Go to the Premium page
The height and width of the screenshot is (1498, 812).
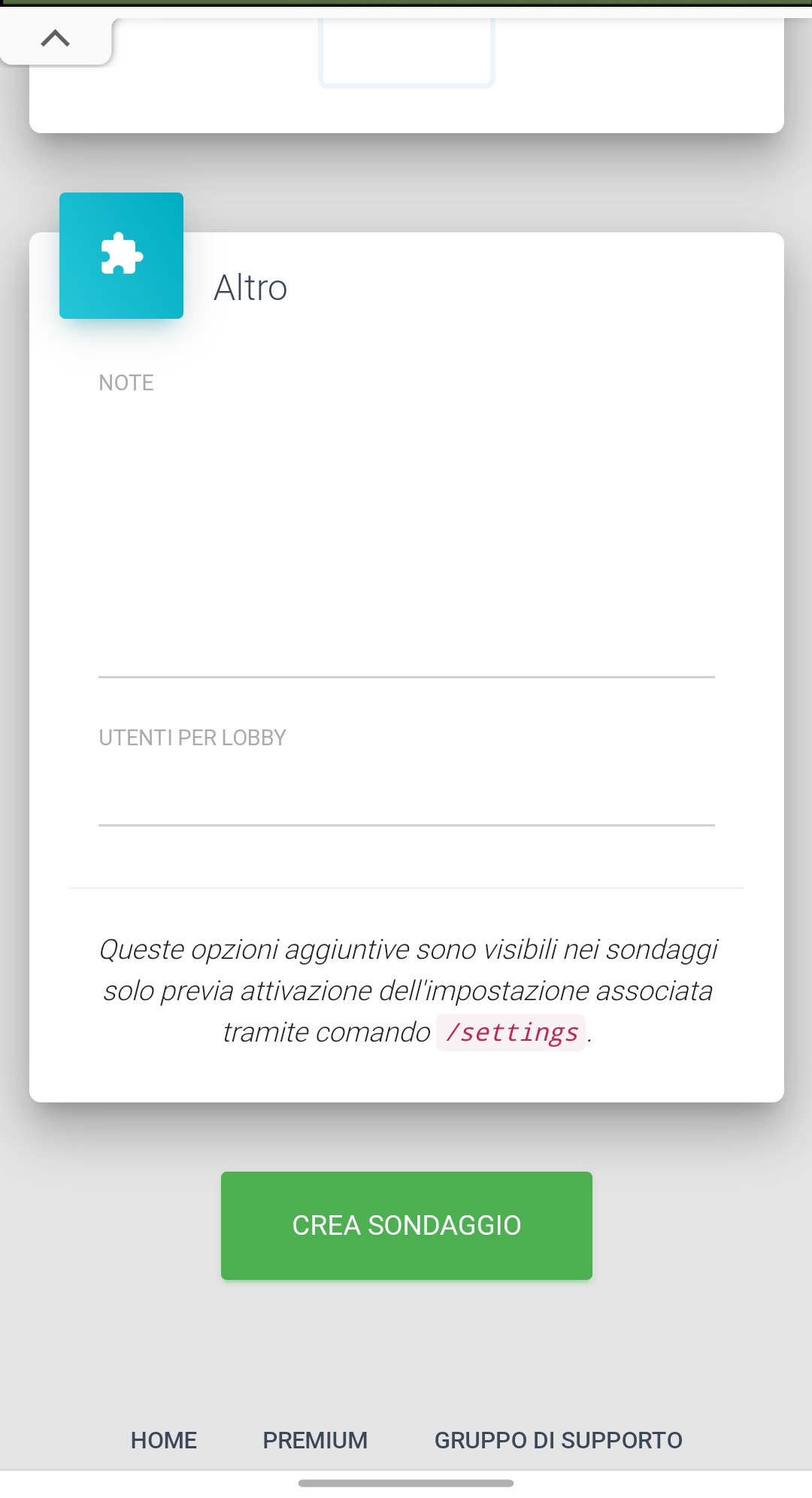click(315, 1440)
